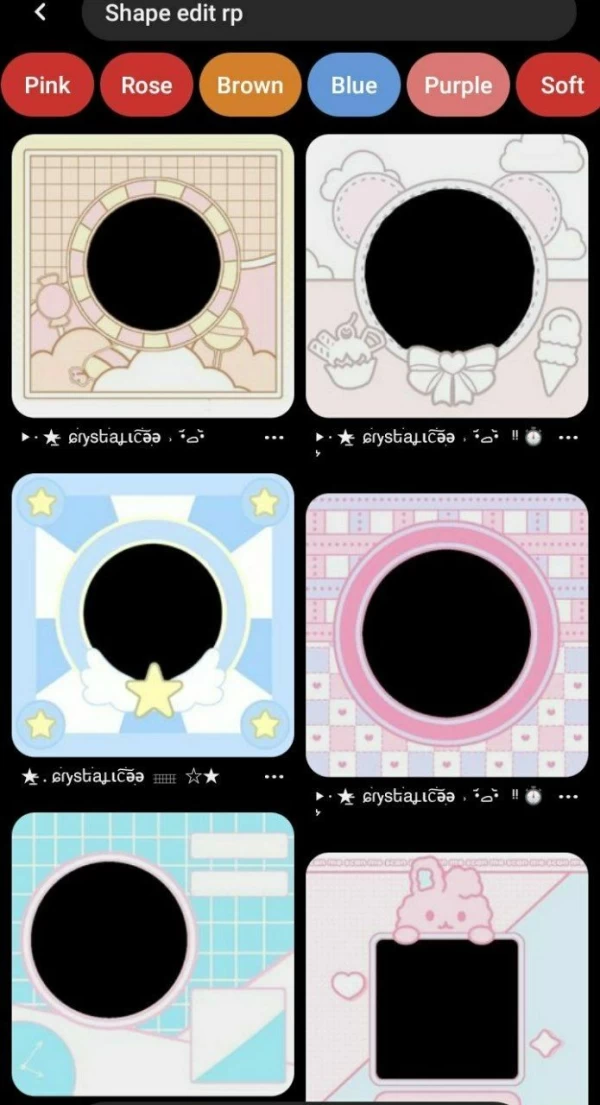The image size is (600, 1105).
Task: Open the bear-ear frame pin with ice cream
Action: pos(446,276)
